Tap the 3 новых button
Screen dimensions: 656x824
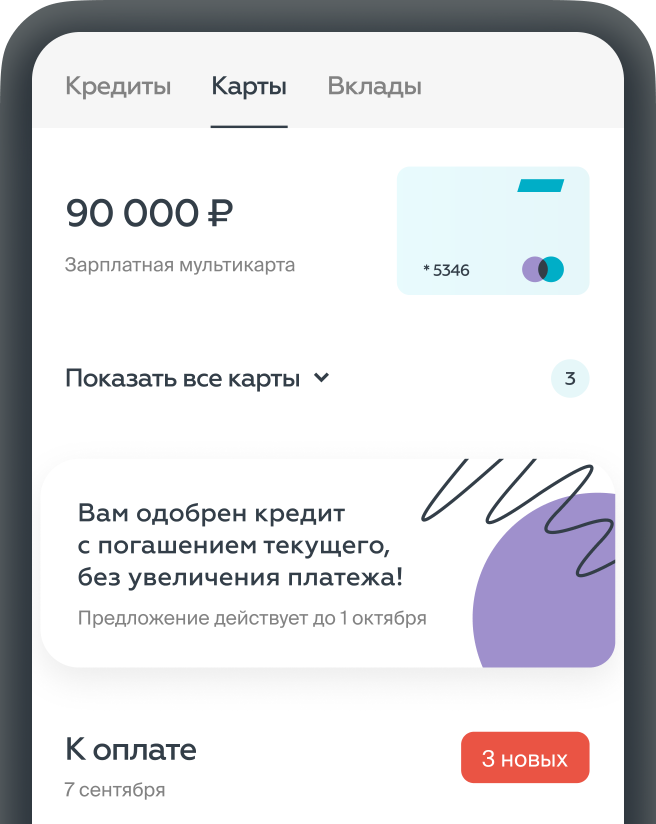[525, 758]
